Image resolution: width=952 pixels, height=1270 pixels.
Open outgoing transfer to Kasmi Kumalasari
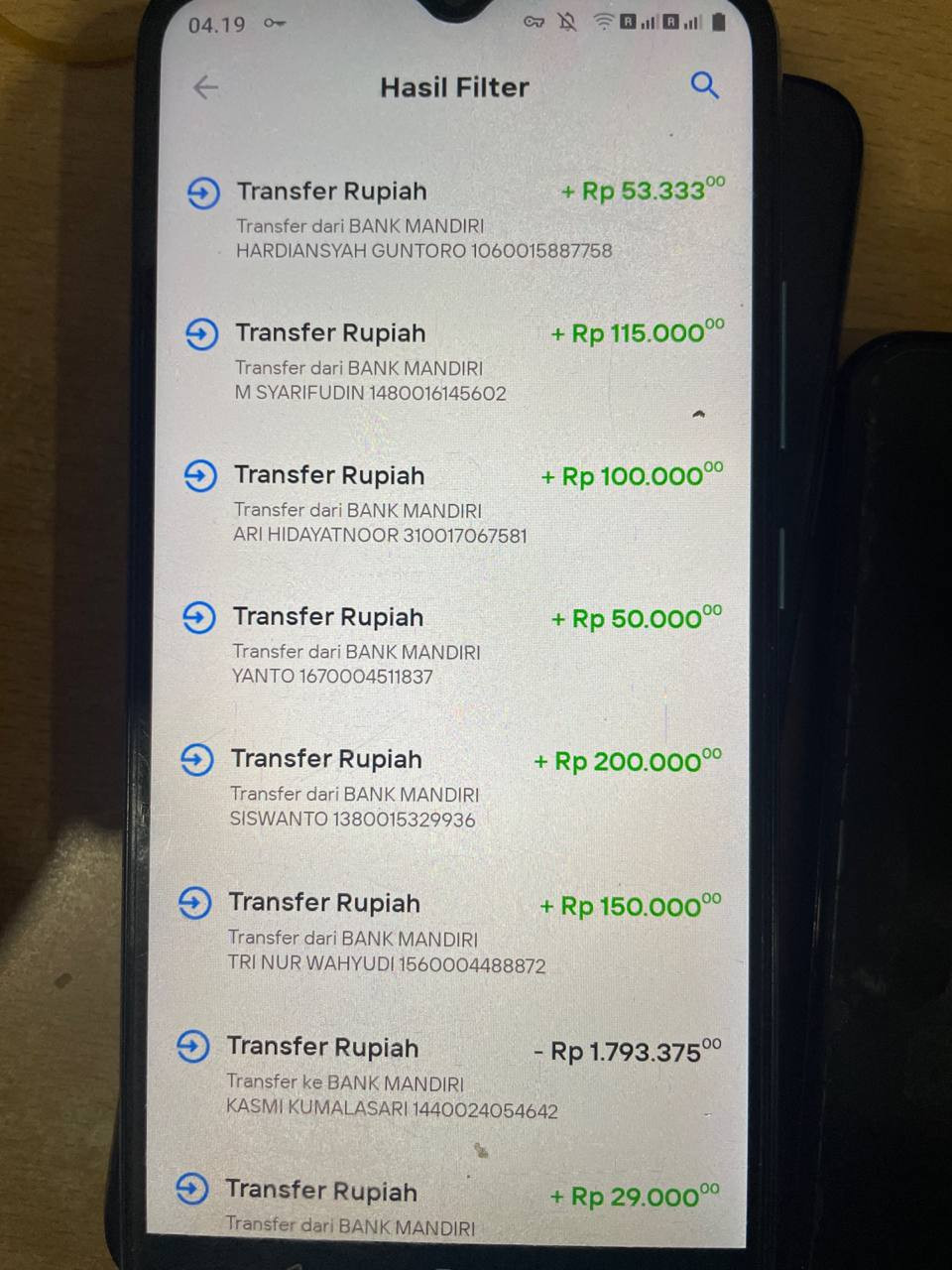[446, 1077]
